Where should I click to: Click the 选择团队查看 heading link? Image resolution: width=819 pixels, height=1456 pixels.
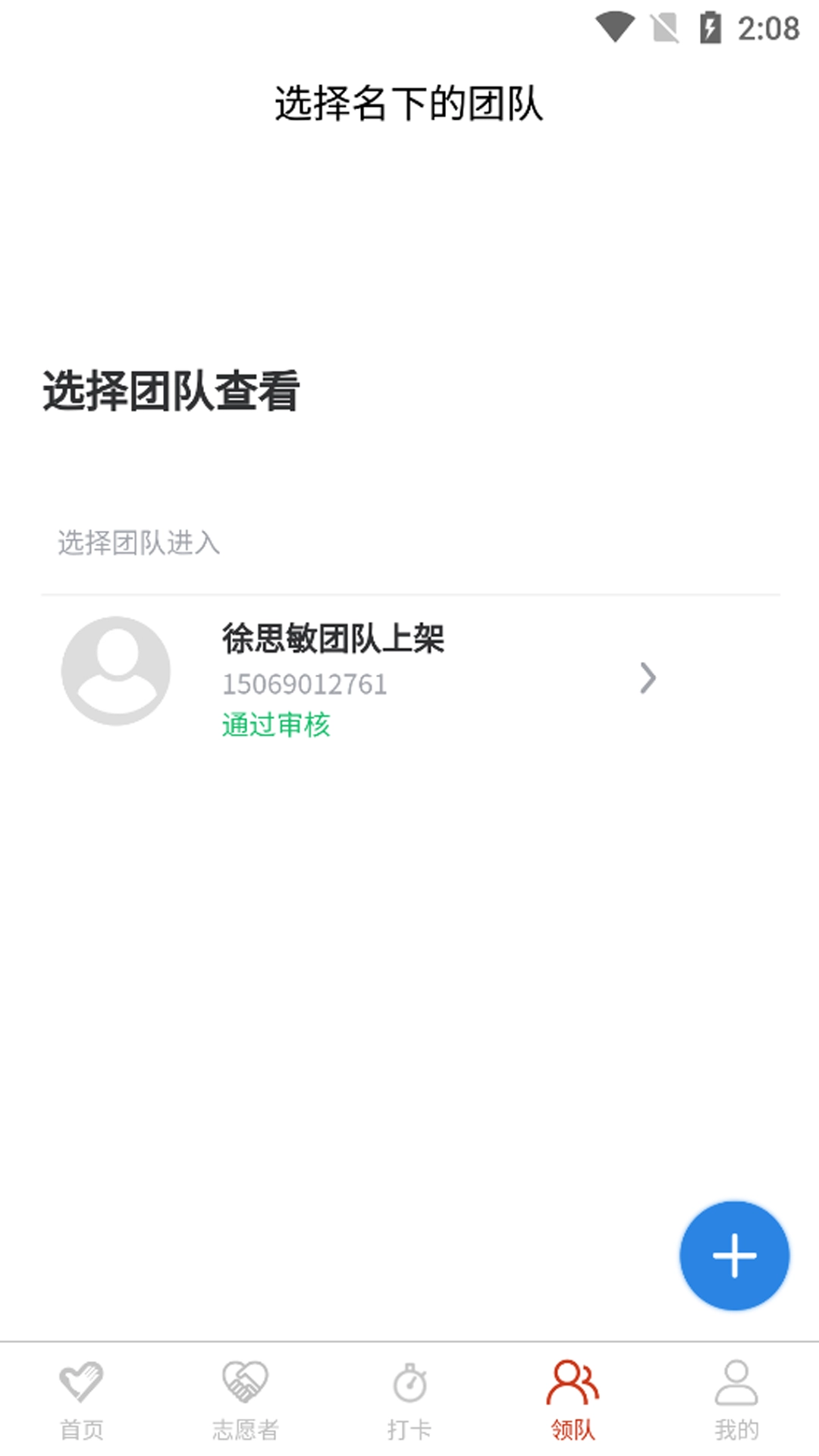point(171,389)
